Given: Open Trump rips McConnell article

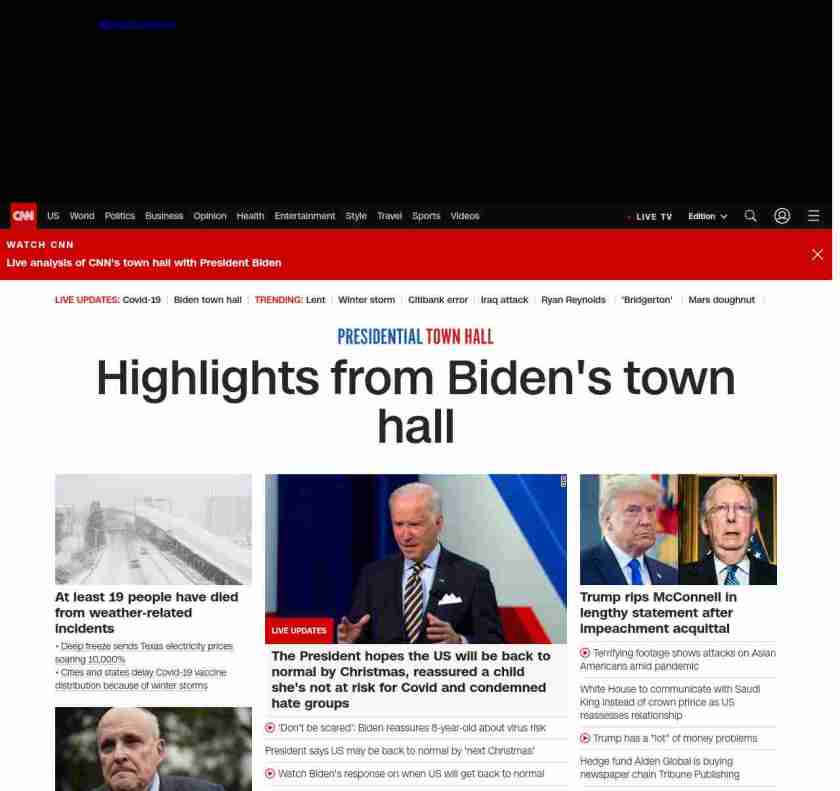Looking at the screenshot, I should tap(658, 612).
